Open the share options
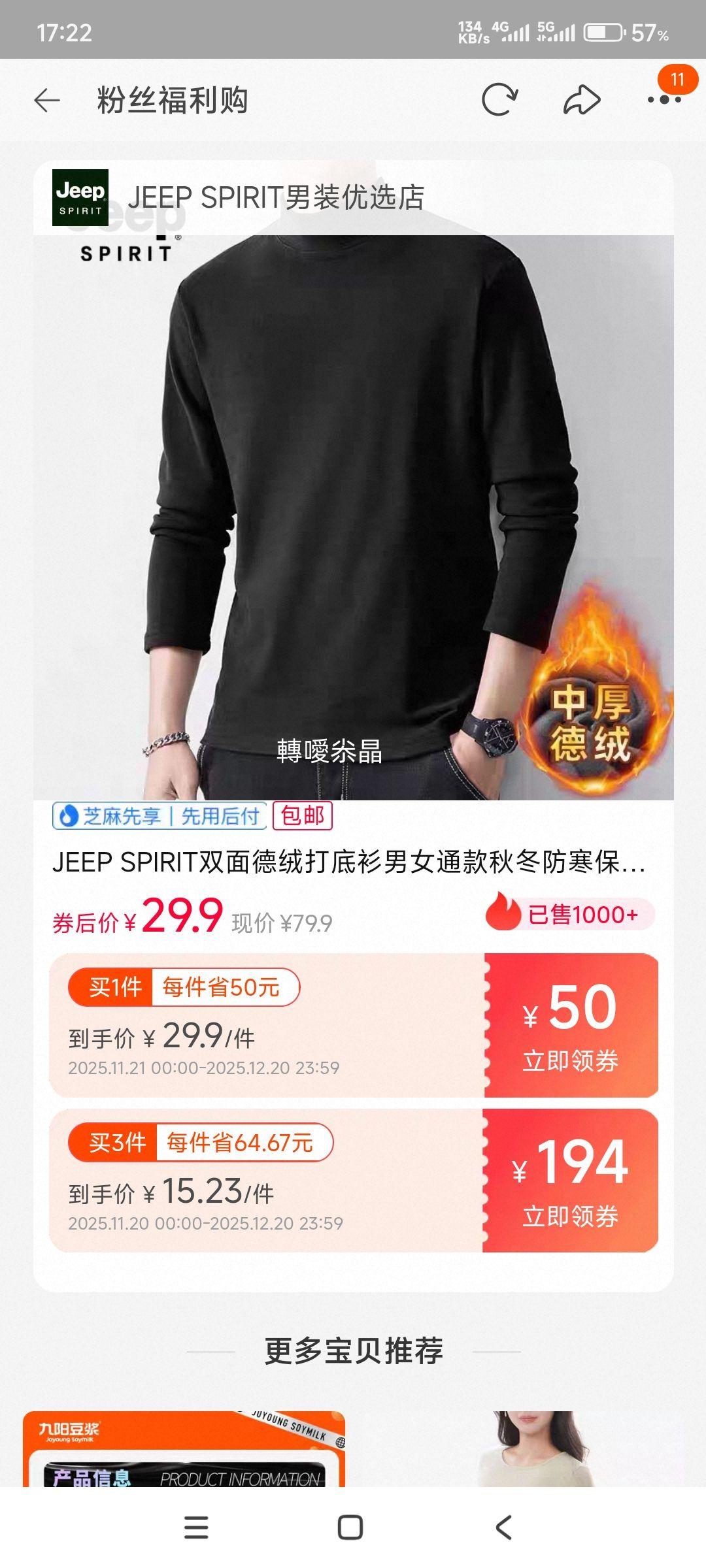 tap(580, 98)
